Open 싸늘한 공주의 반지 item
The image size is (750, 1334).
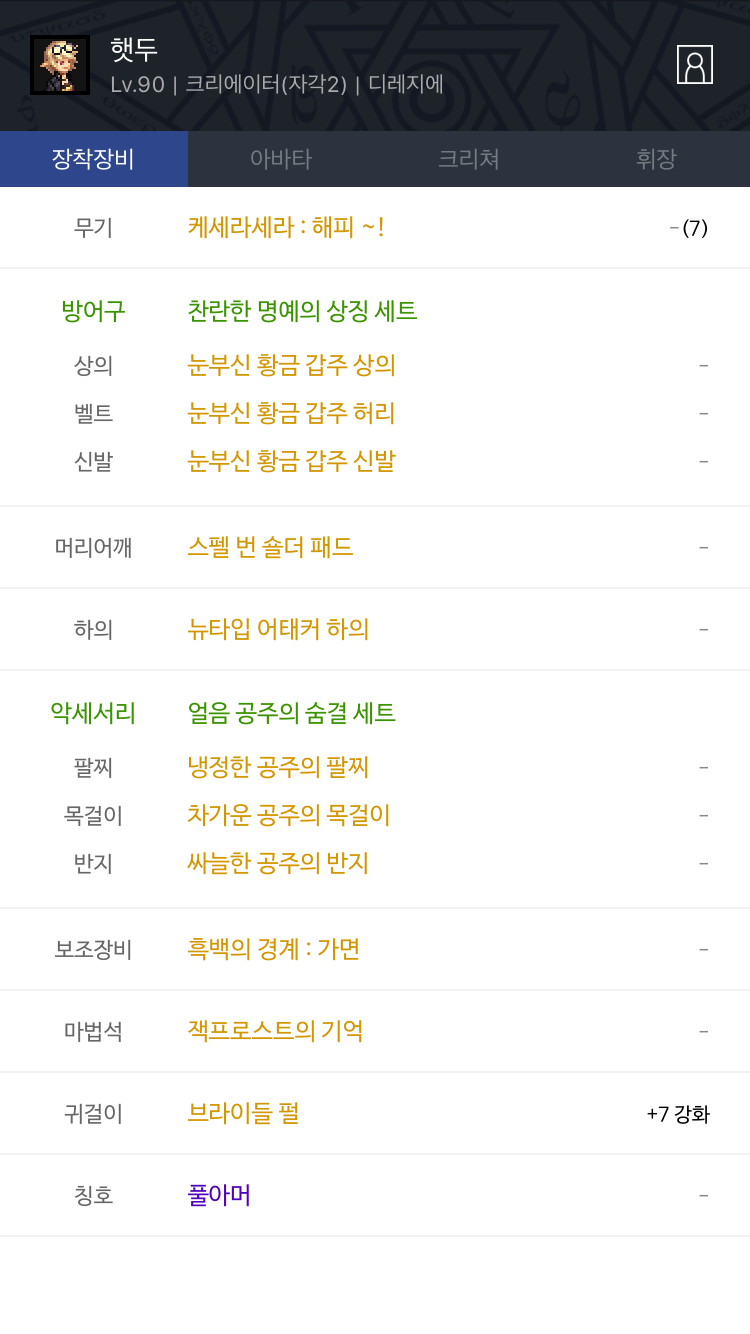click(x=279, y=862)
